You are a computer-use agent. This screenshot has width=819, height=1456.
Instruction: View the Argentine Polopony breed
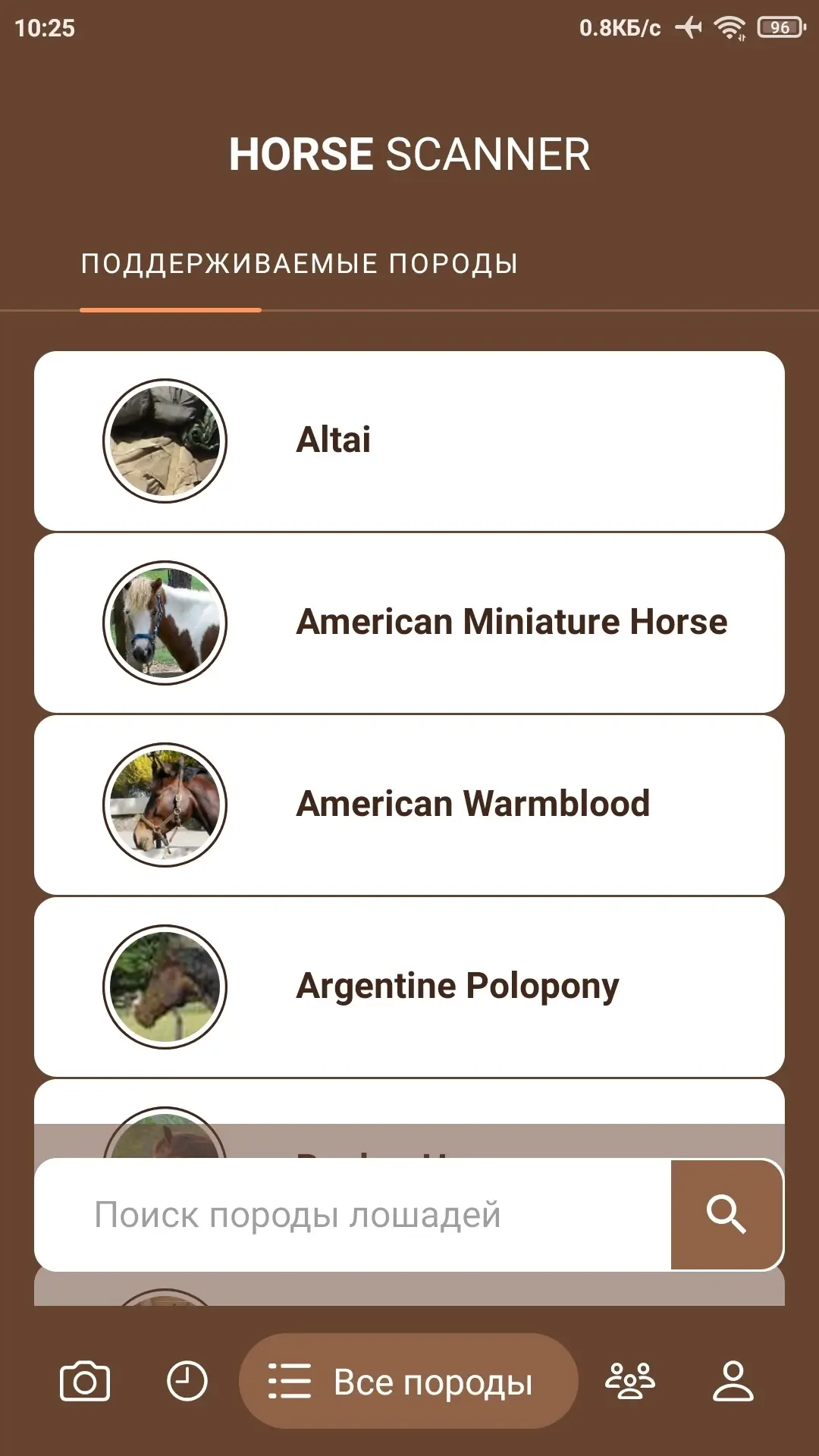pyautogui.click(x=409, y=987)
